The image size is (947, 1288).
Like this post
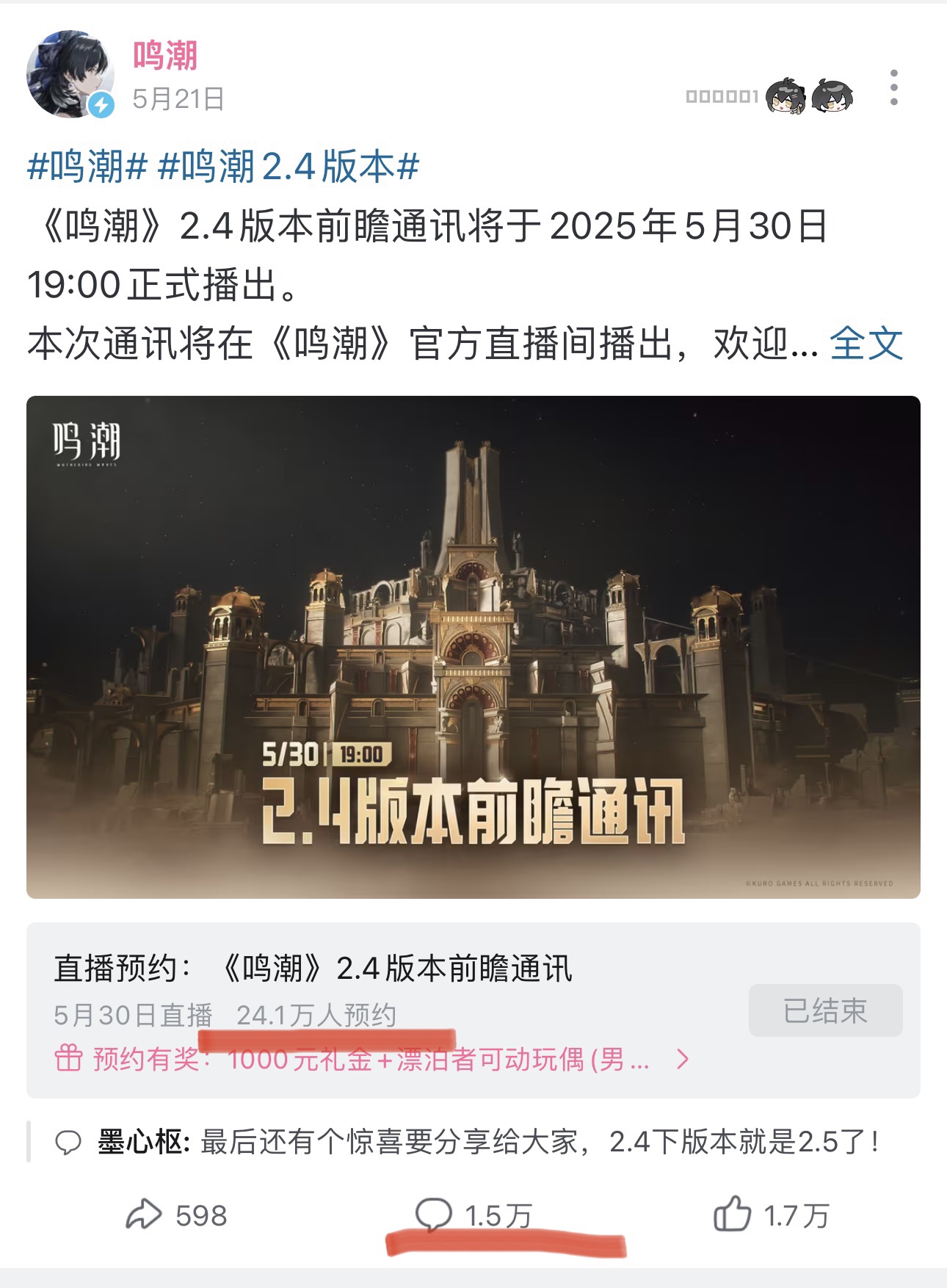pos(771,1215)
